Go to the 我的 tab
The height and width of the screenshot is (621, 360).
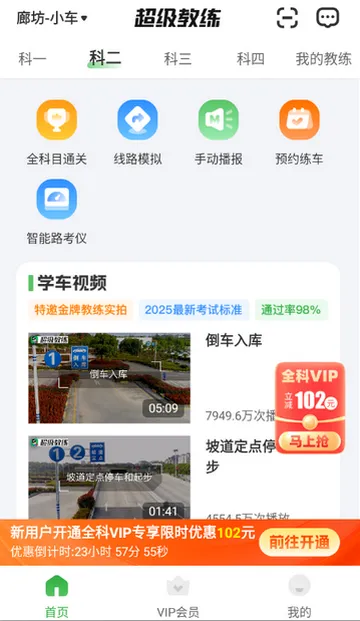(x=299, y=596)
